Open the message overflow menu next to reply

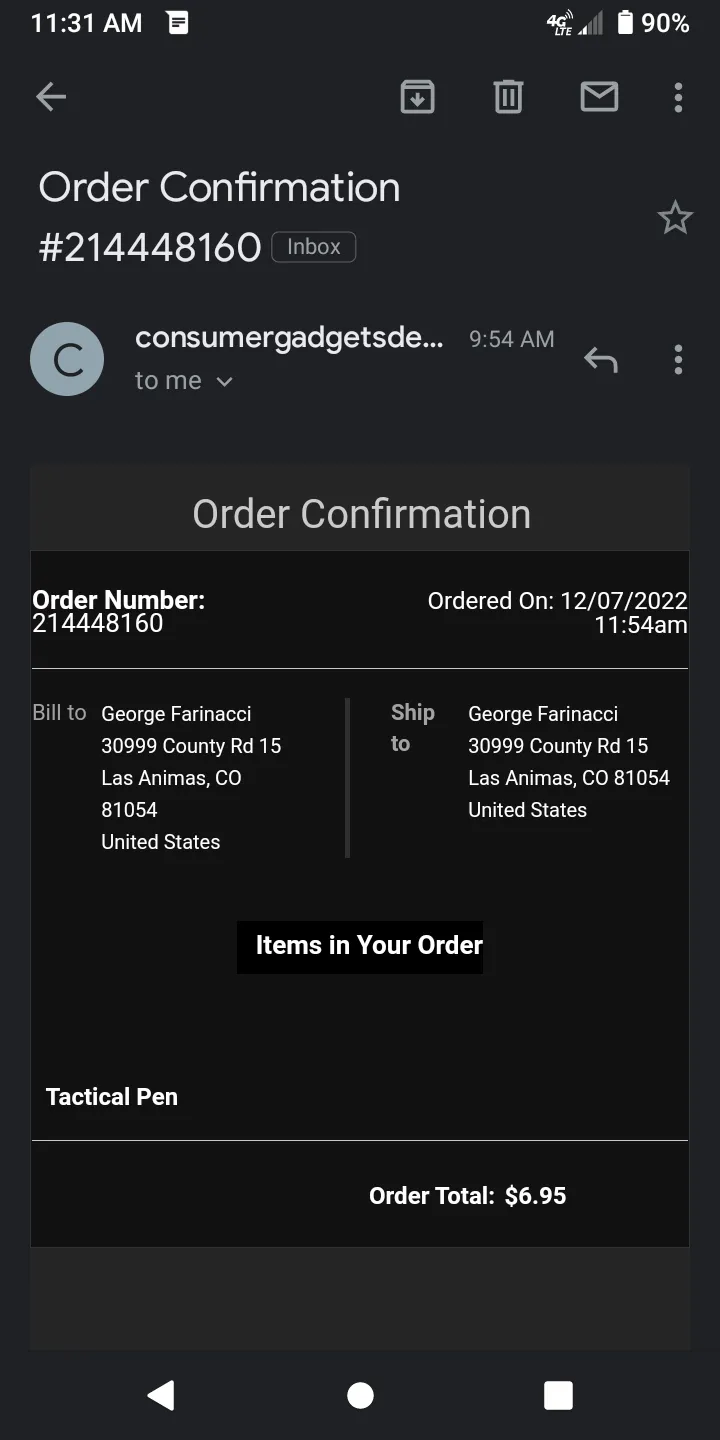point(678,360)
